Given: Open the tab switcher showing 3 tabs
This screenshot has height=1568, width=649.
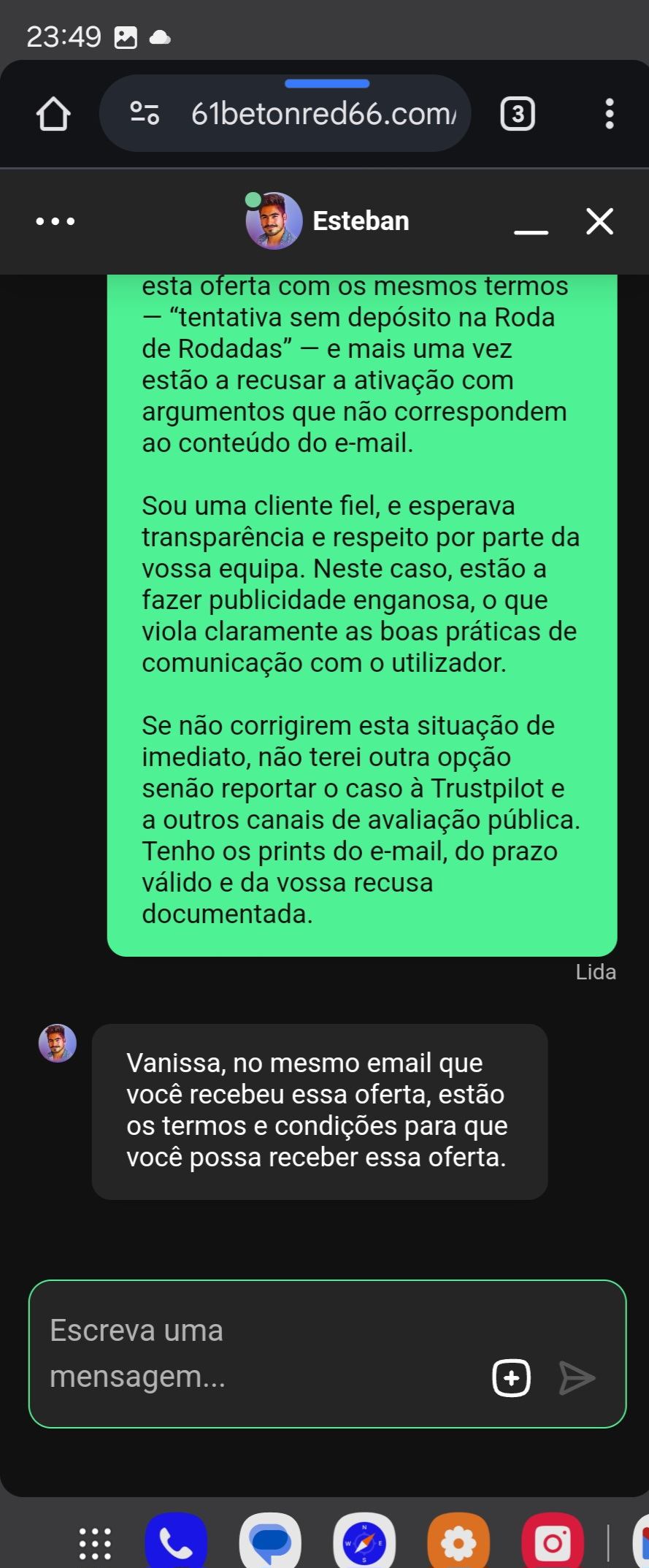Looking at the screenshot, I should (x=518, y=114).
